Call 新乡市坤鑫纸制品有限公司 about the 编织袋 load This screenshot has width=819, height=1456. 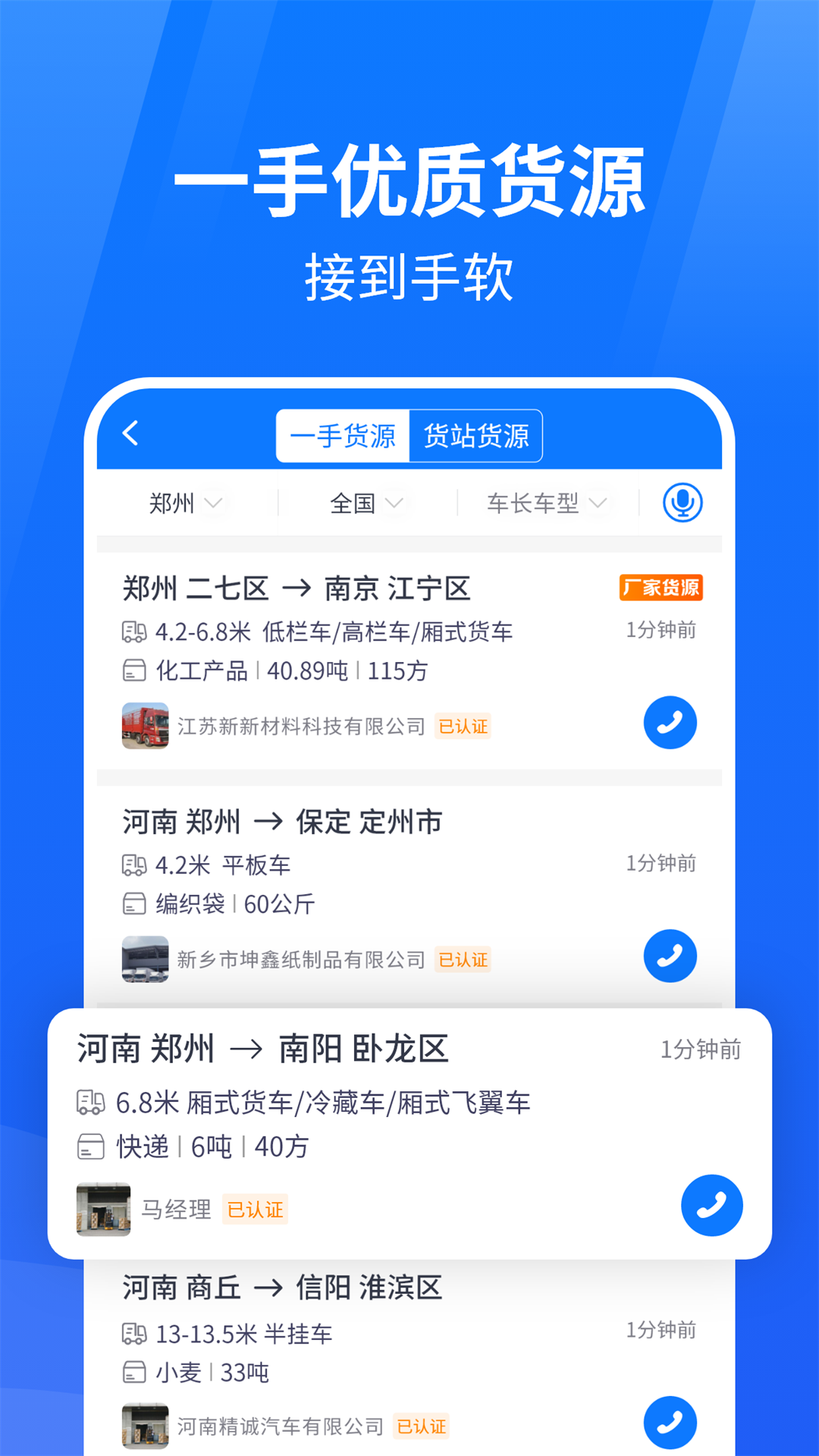pyautogui.click(x=670, y=956)
